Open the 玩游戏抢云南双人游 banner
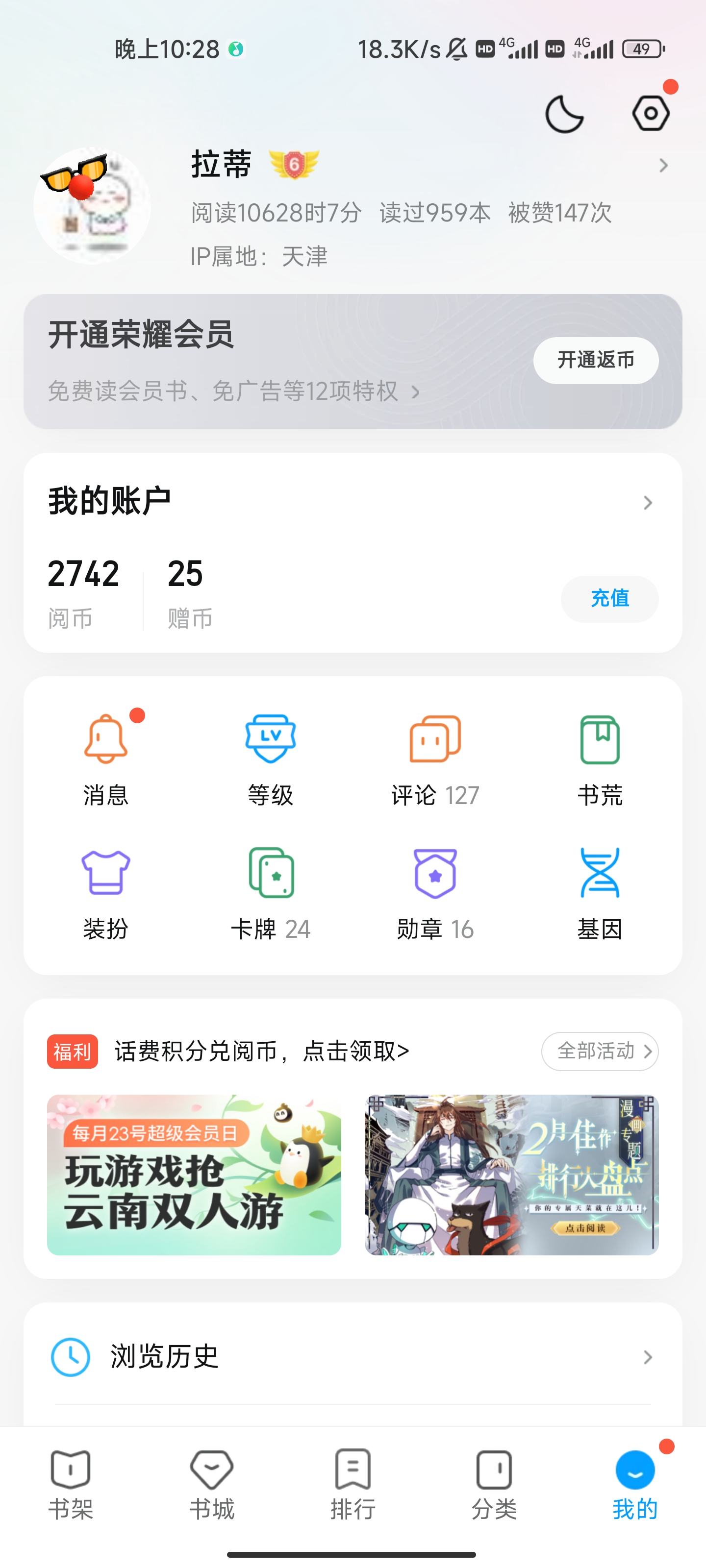Image resolution: width=706 pixels, height=1568 pixels. coord(194,1175)
